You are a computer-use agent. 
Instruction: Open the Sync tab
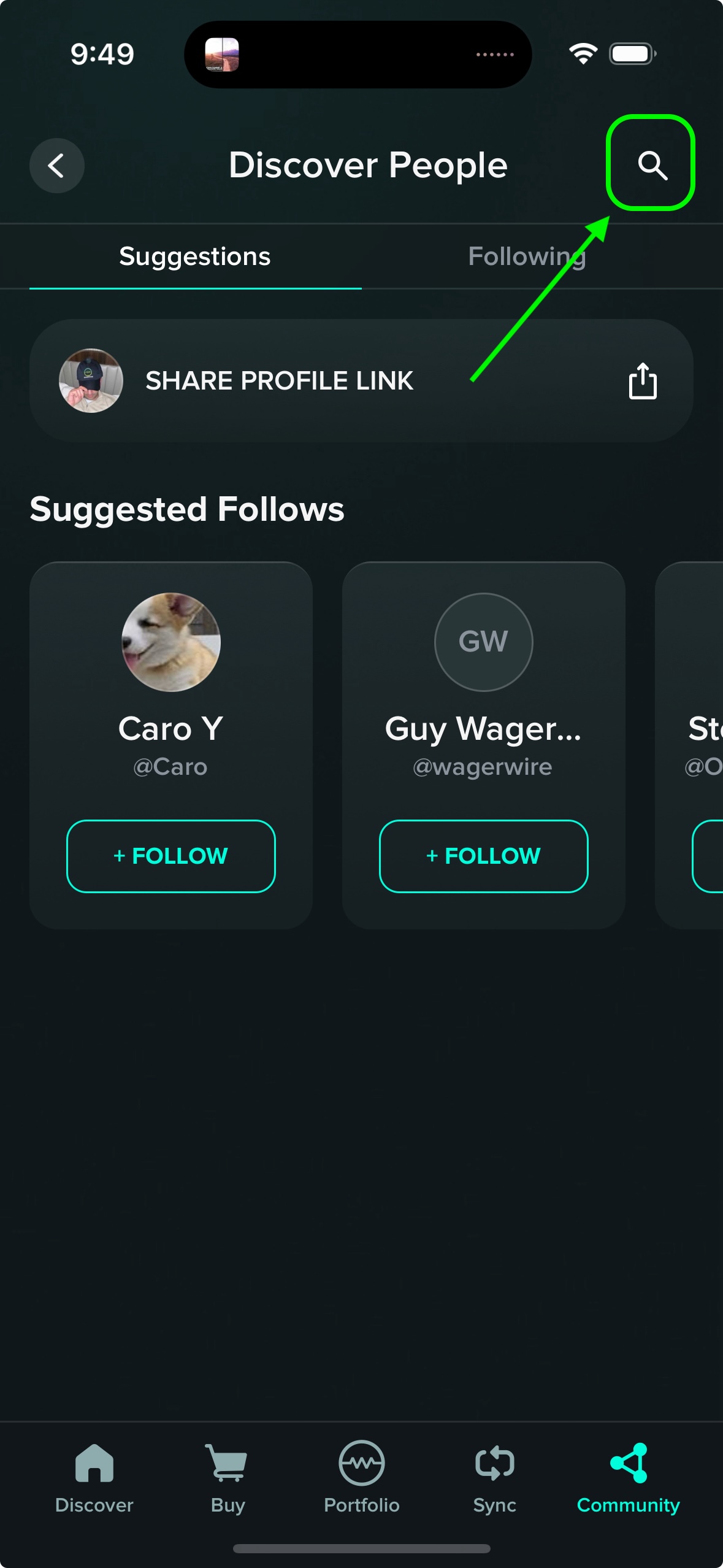tap(495, 1478)
